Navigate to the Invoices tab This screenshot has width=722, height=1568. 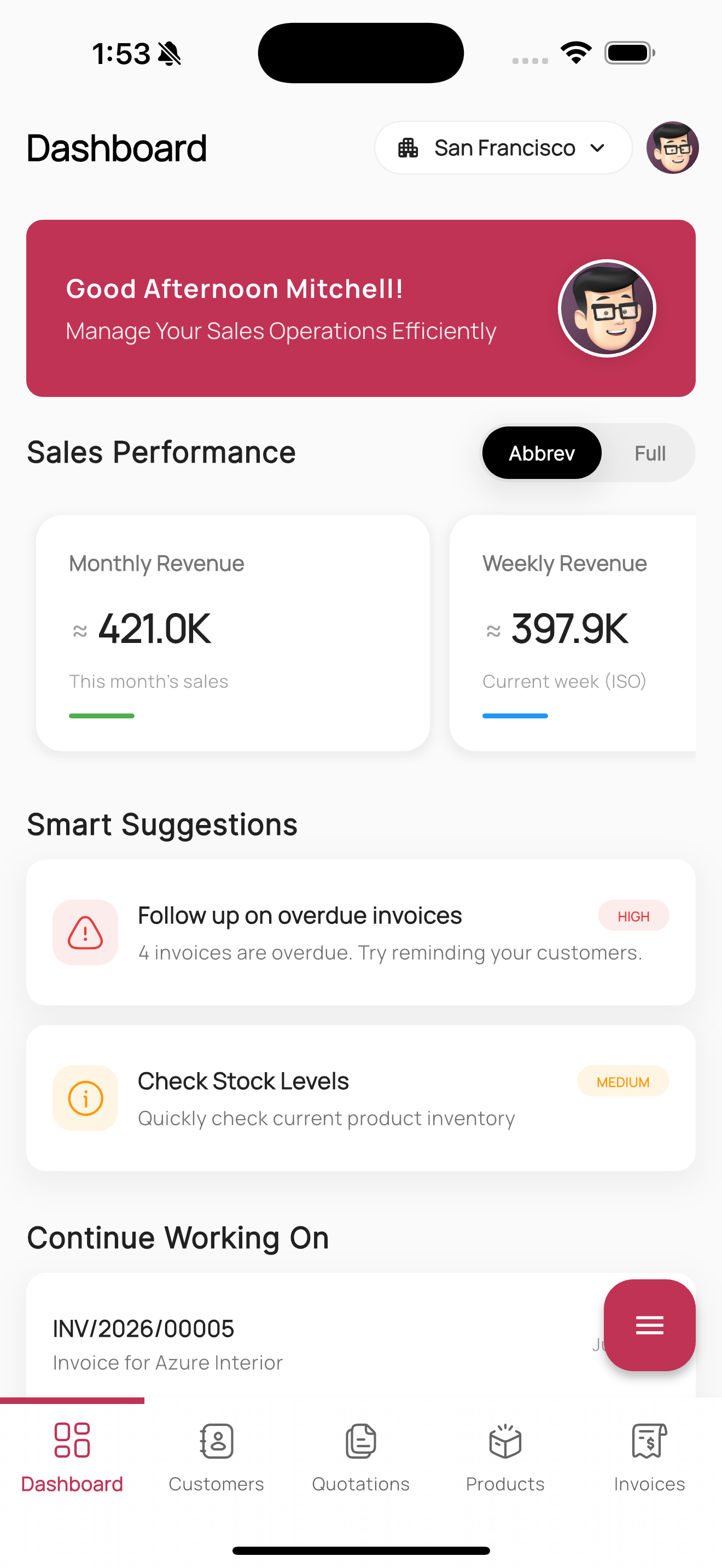click(x=649, y=1458)
